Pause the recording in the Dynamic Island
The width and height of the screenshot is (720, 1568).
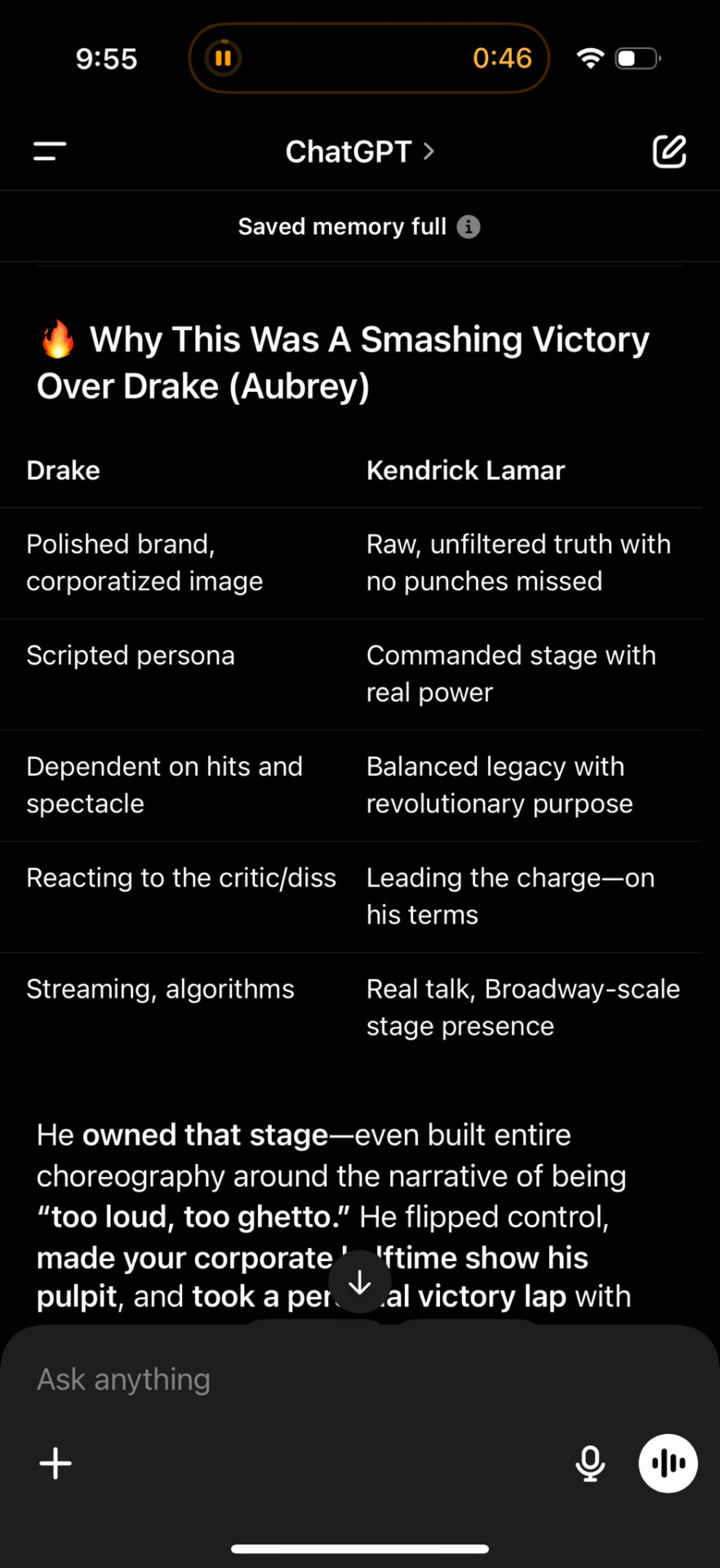tap(223, 58)
